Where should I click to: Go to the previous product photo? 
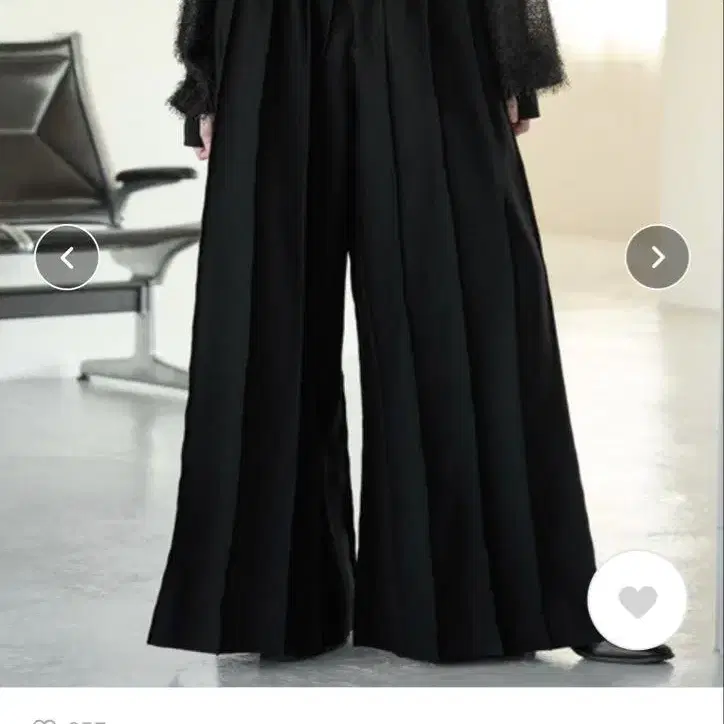tap(67, 258)
